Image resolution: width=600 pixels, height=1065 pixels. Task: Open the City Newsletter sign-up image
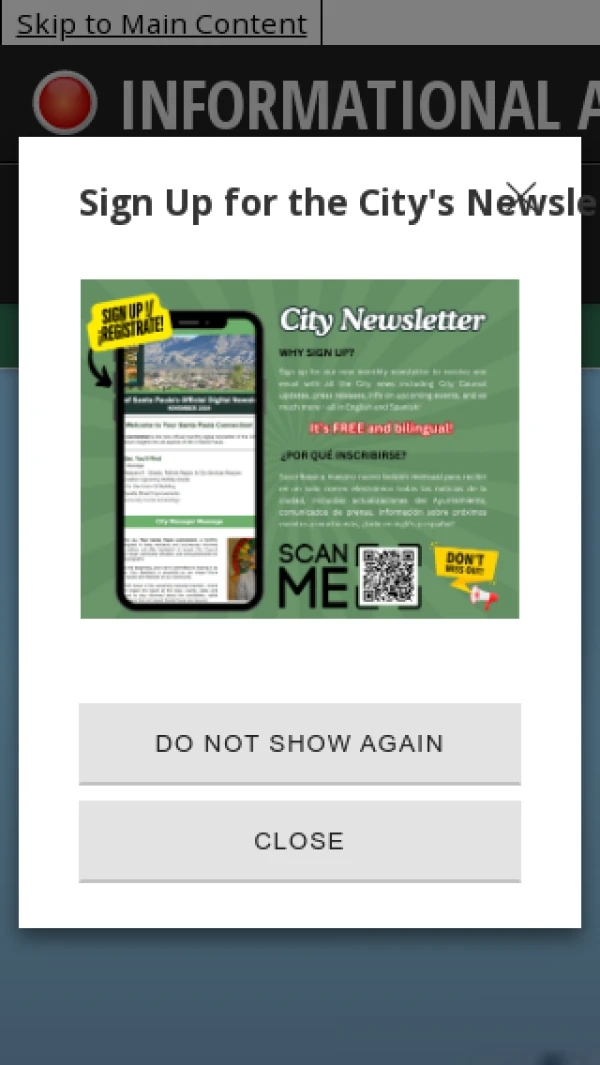click(x=299, y=448)
